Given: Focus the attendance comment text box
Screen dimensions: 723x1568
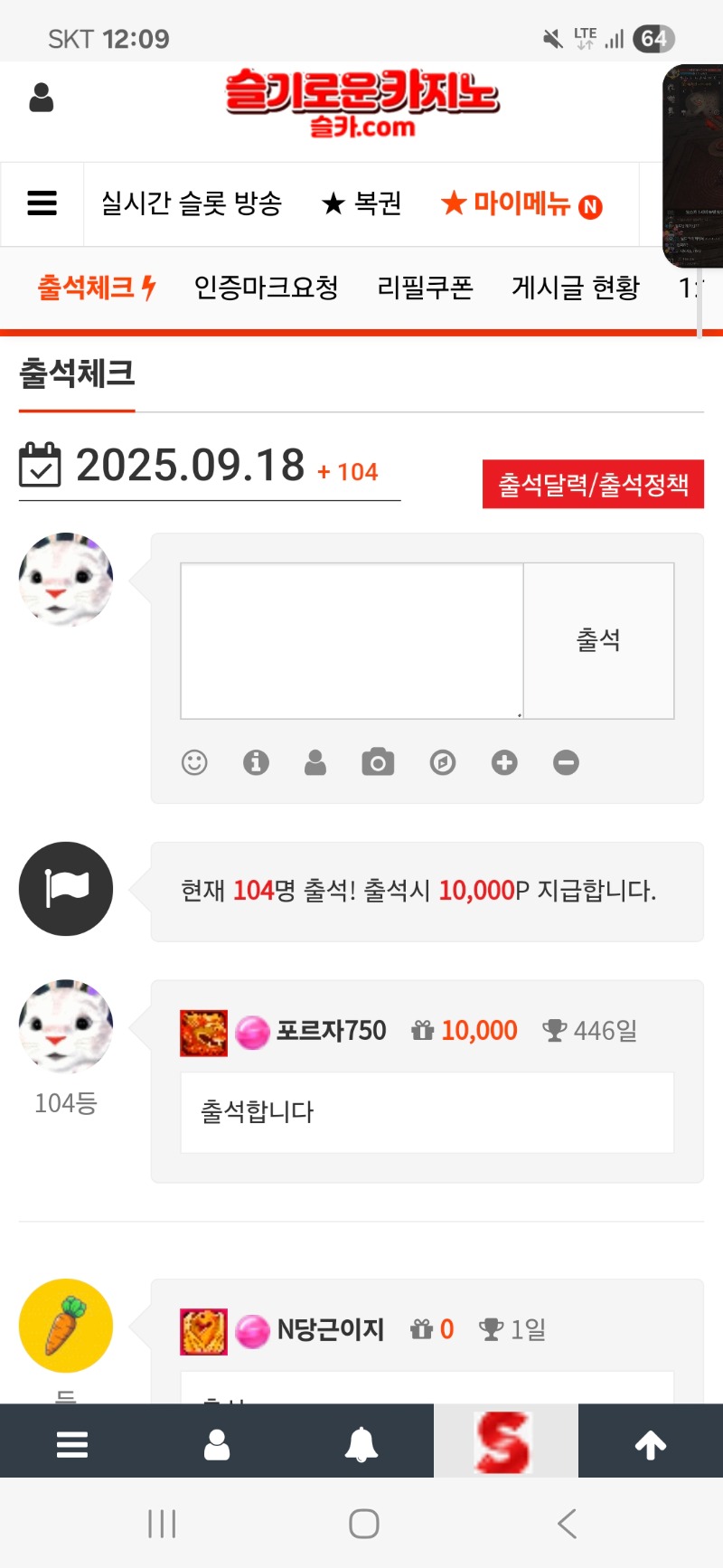Looking at the screenshot, I should (x=352, y=640).
